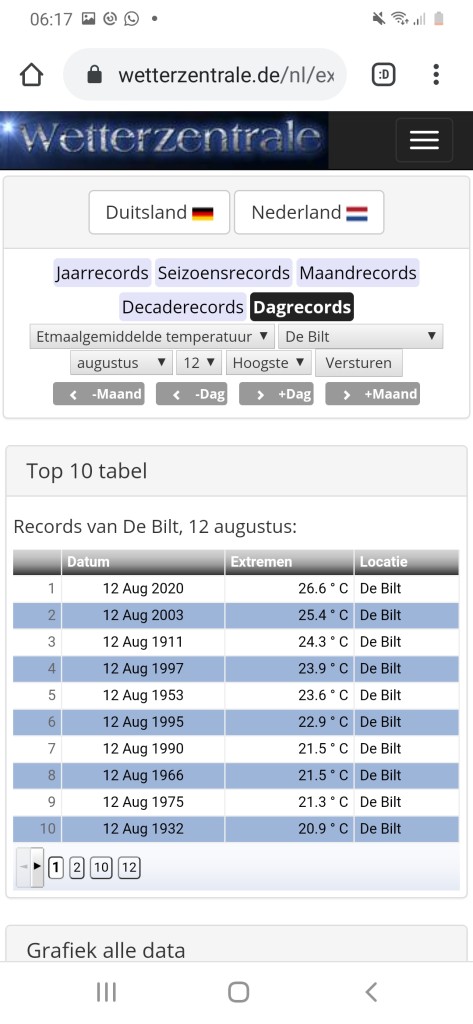This screenshot has height=1024, width=473.
Task: Switch to Jaarrecords
Action: (102, 273)
